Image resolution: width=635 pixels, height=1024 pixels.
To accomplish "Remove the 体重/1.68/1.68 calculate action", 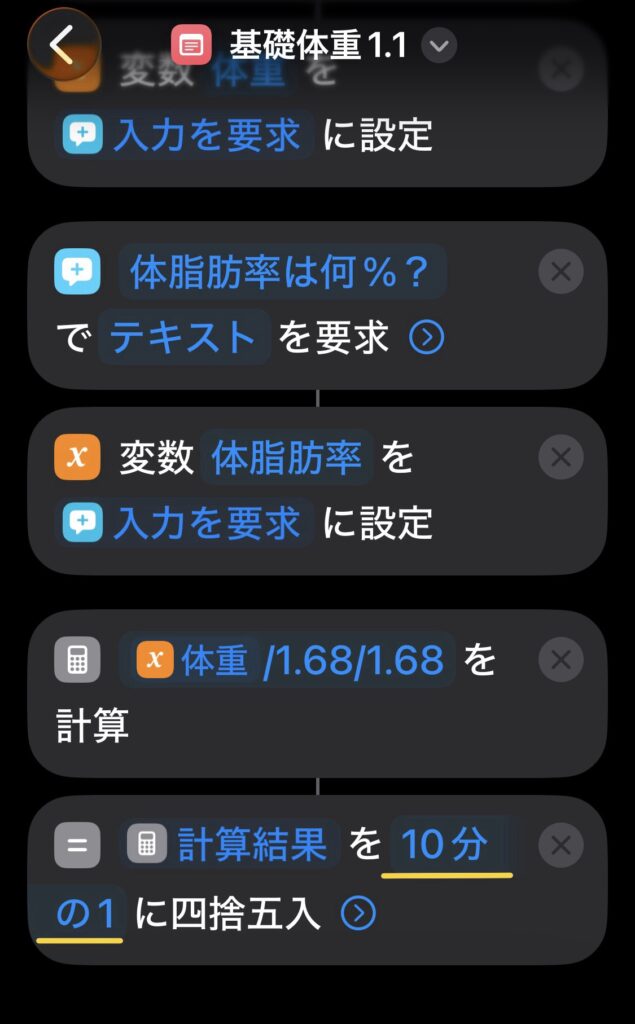I will 560,659.
